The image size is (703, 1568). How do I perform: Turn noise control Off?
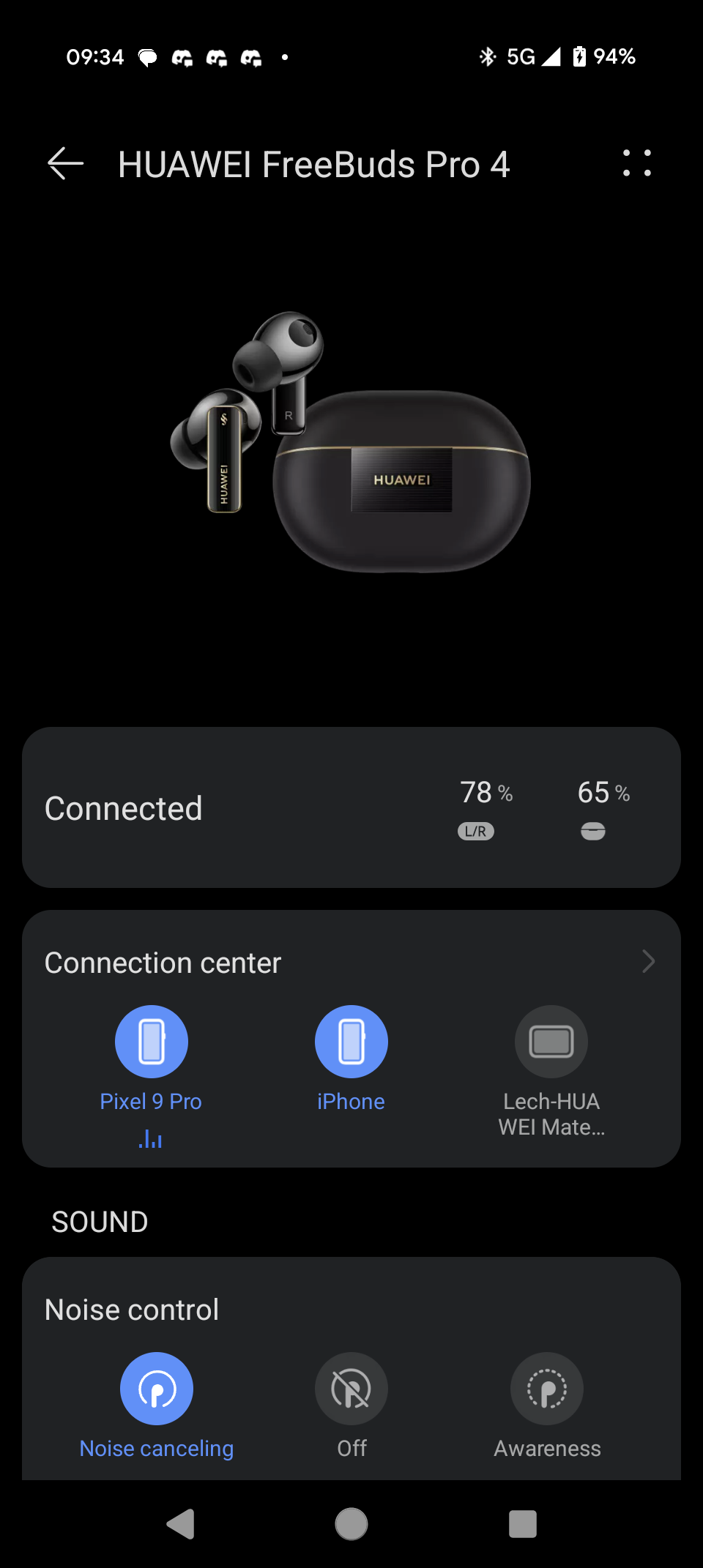(x=351, y=1389)
